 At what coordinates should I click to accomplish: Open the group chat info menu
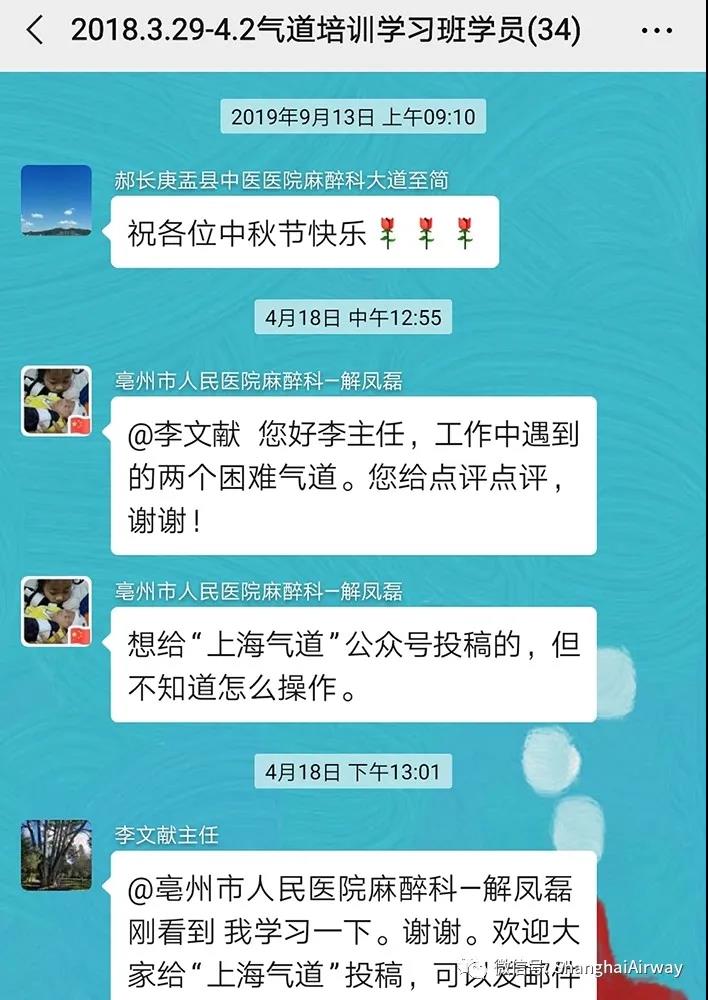click(656, 31)
